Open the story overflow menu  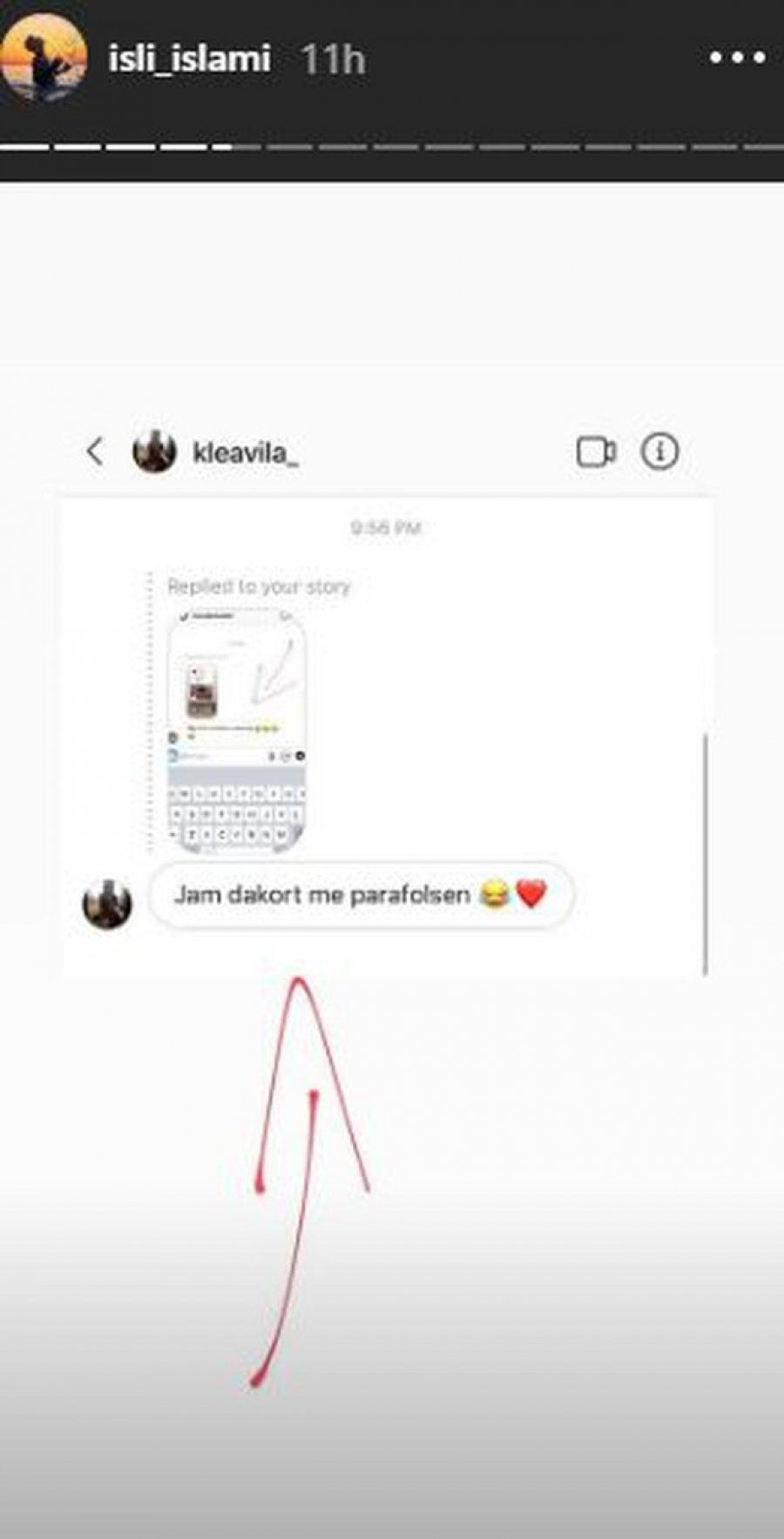pos(737,58)
